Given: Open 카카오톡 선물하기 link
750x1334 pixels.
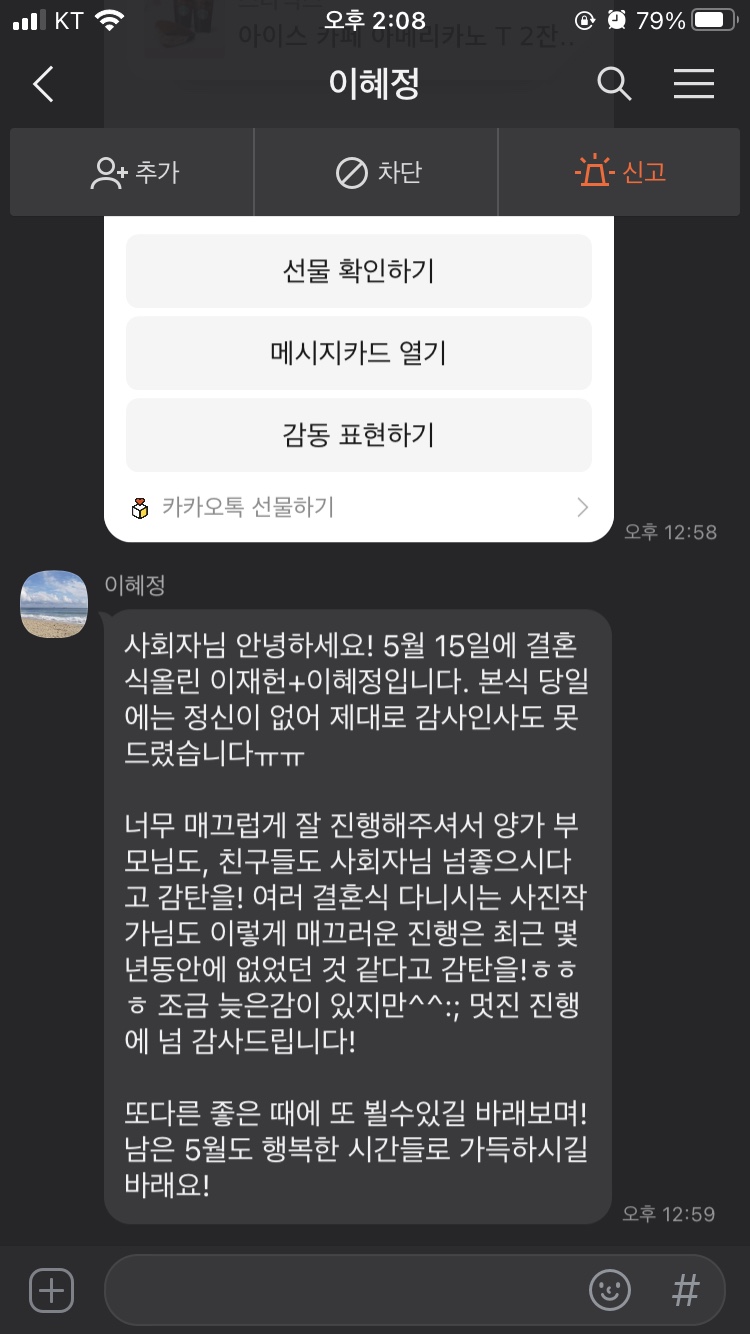Looking at the screenshot, I should [x=358, y=508].
